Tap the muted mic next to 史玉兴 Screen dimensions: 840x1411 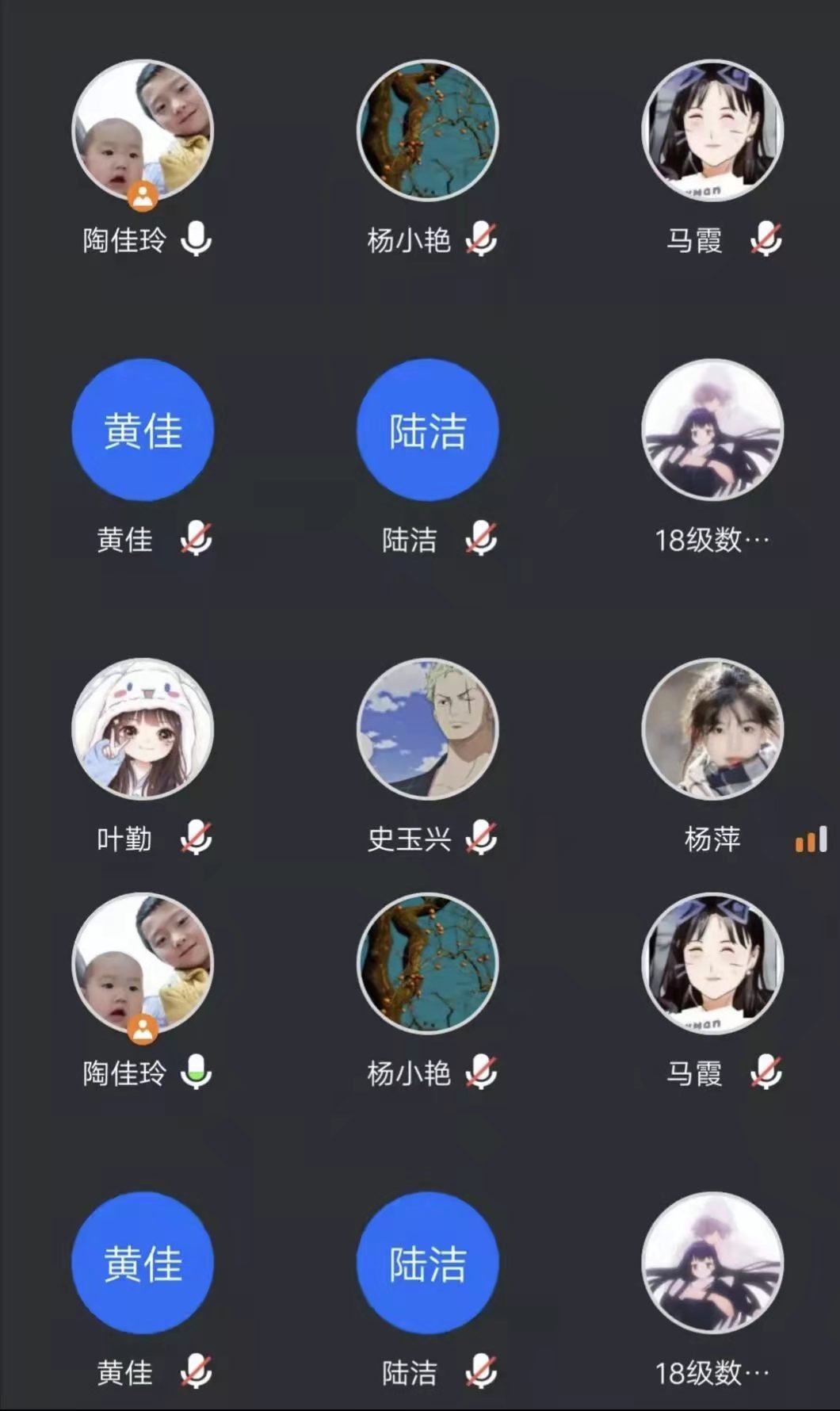point(481,838)
